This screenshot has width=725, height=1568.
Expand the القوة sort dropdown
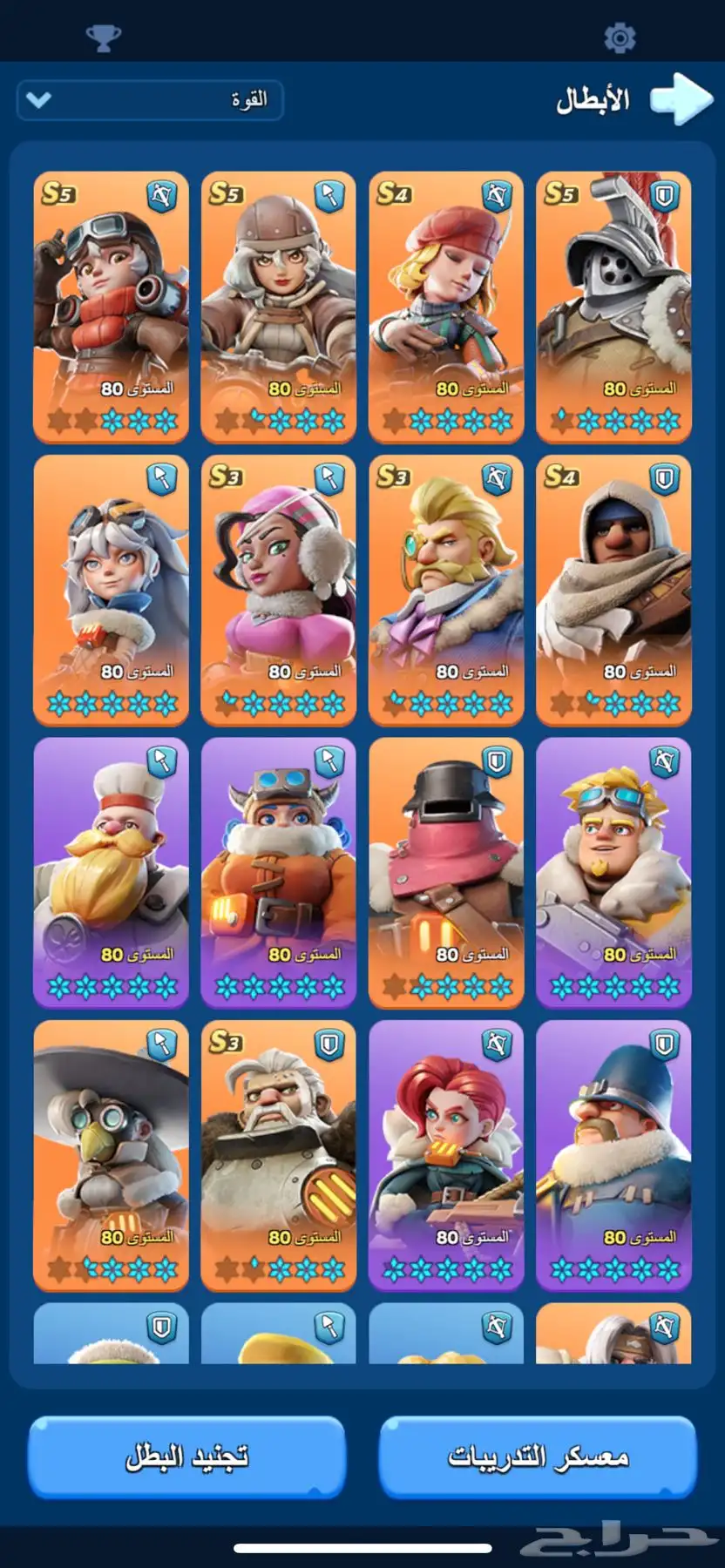click(150, 100)
